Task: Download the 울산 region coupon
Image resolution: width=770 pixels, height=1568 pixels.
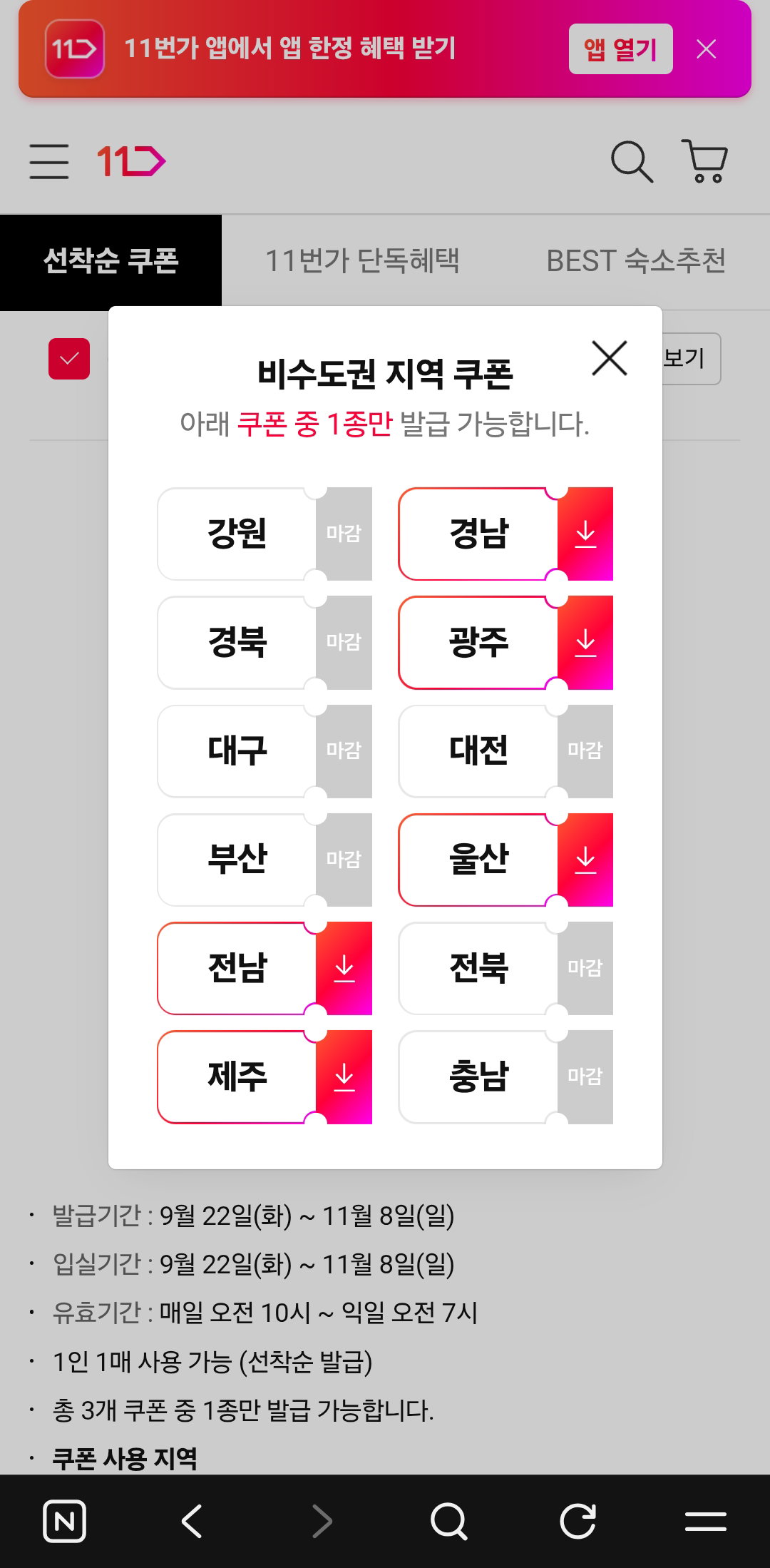Action: 585,860
